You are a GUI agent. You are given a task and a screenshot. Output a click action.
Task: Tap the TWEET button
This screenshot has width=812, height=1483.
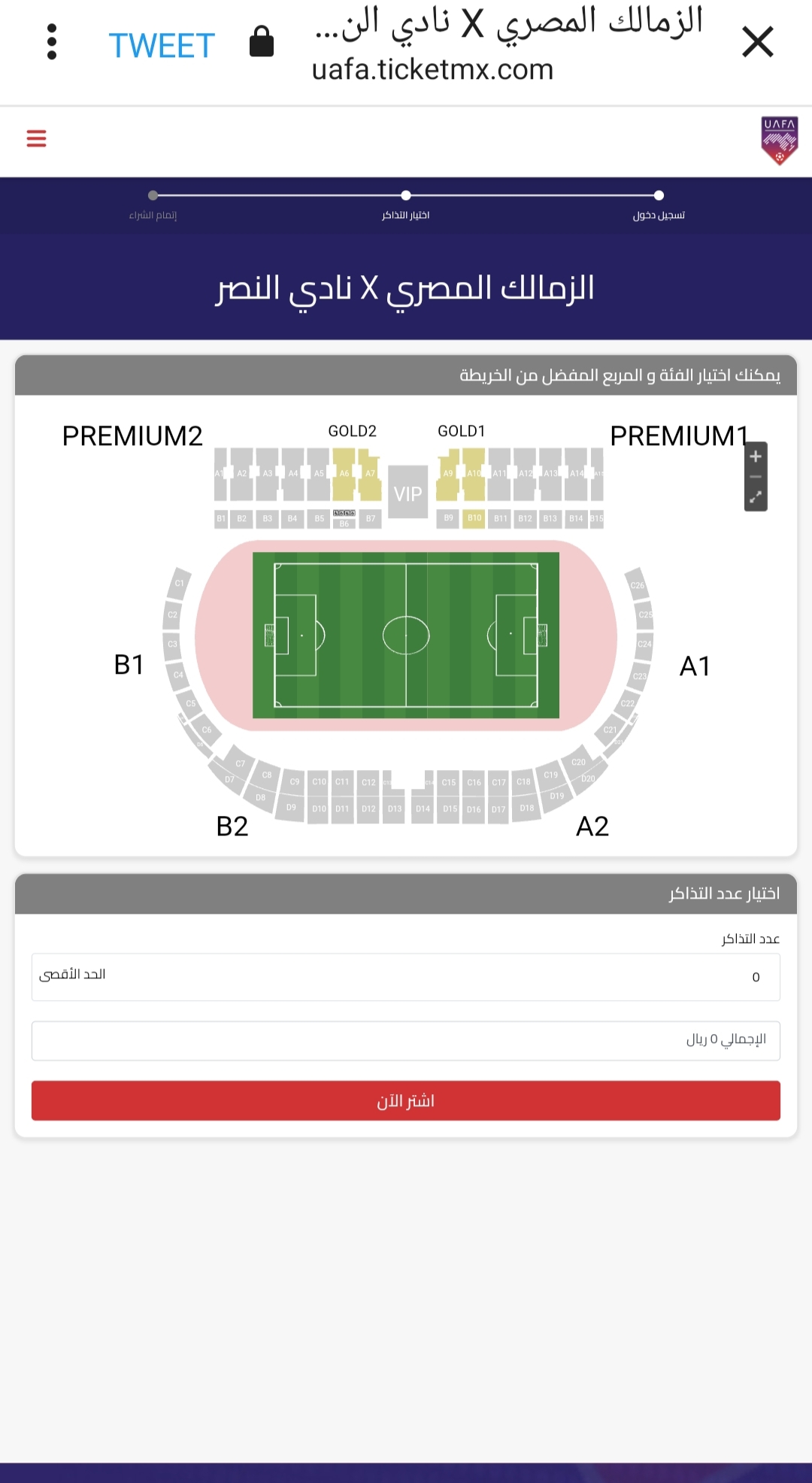[x=162, y=46]
